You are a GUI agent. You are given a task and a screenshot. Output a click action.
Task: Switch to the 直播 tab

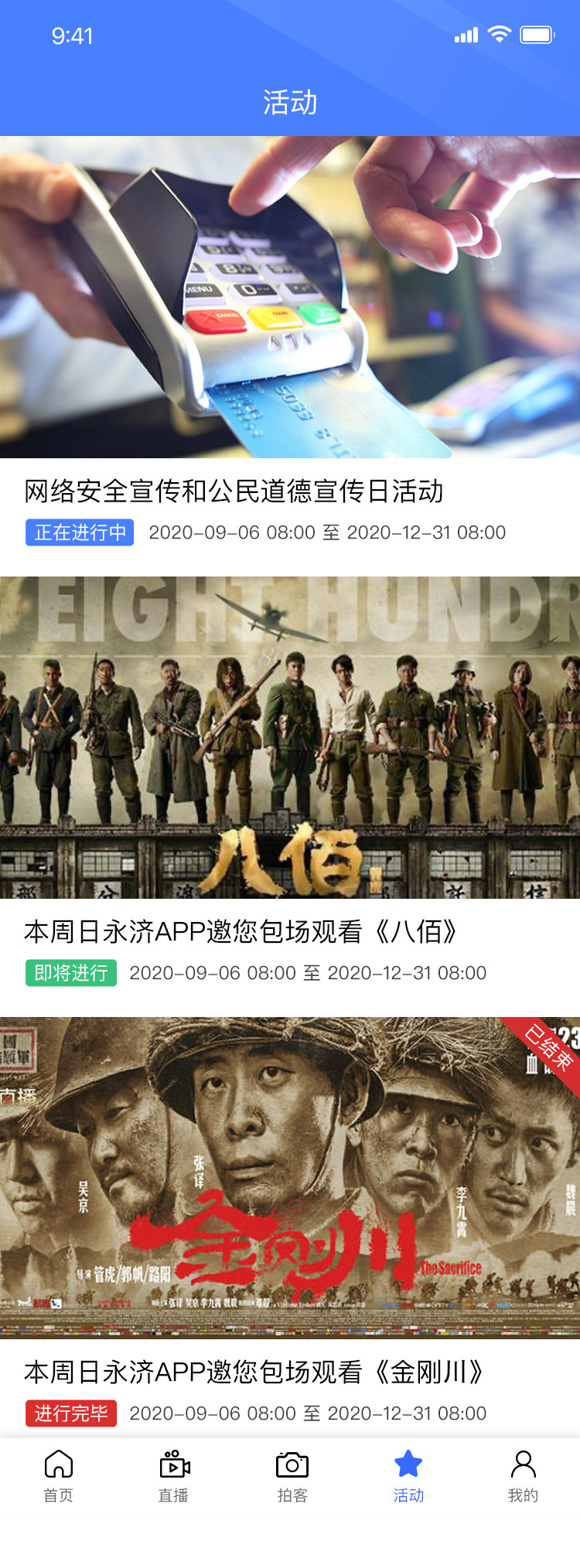(x=174, y=1476)
